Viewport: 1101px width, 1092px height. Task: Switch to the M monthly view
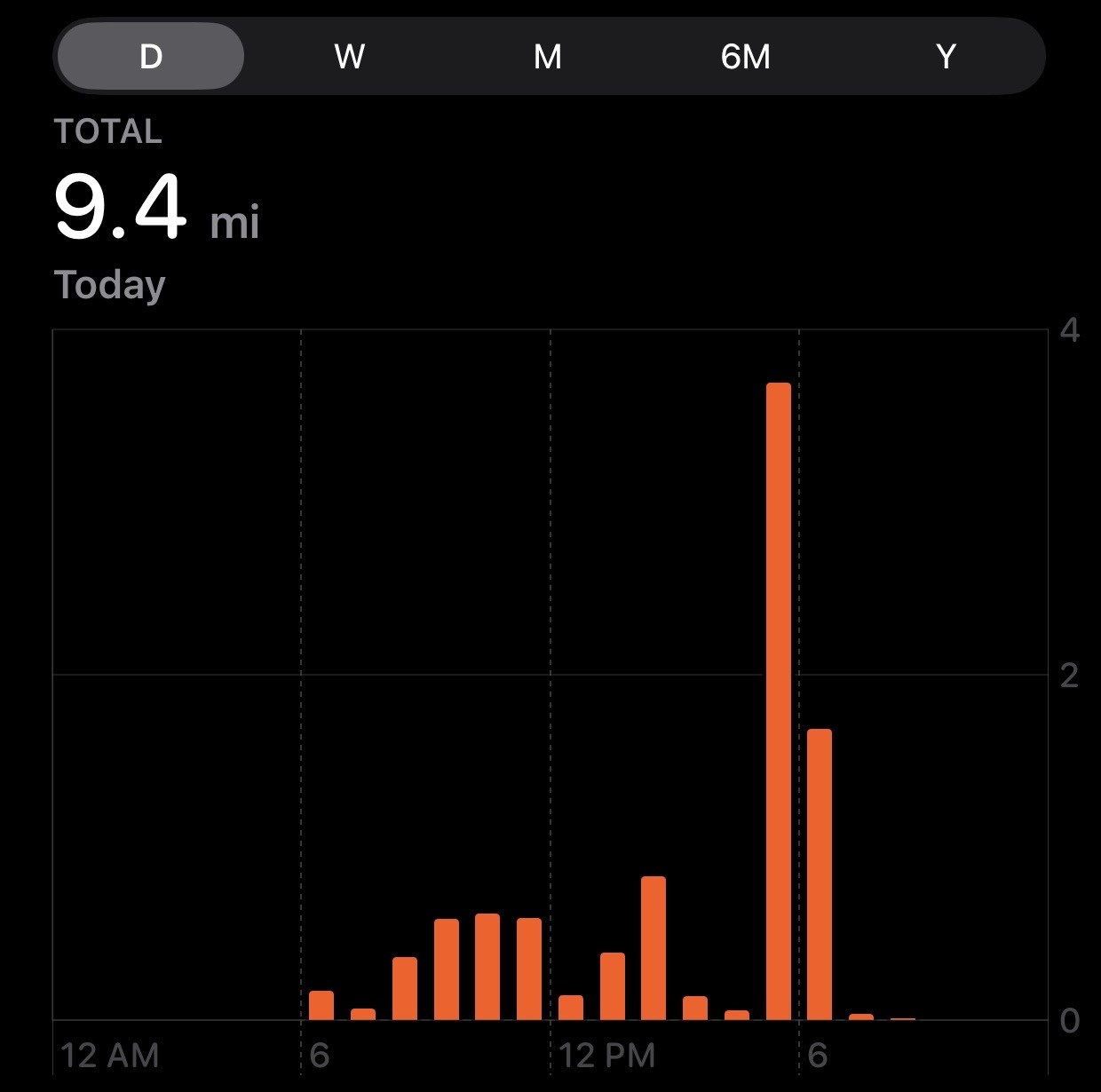tap(548, 57)
